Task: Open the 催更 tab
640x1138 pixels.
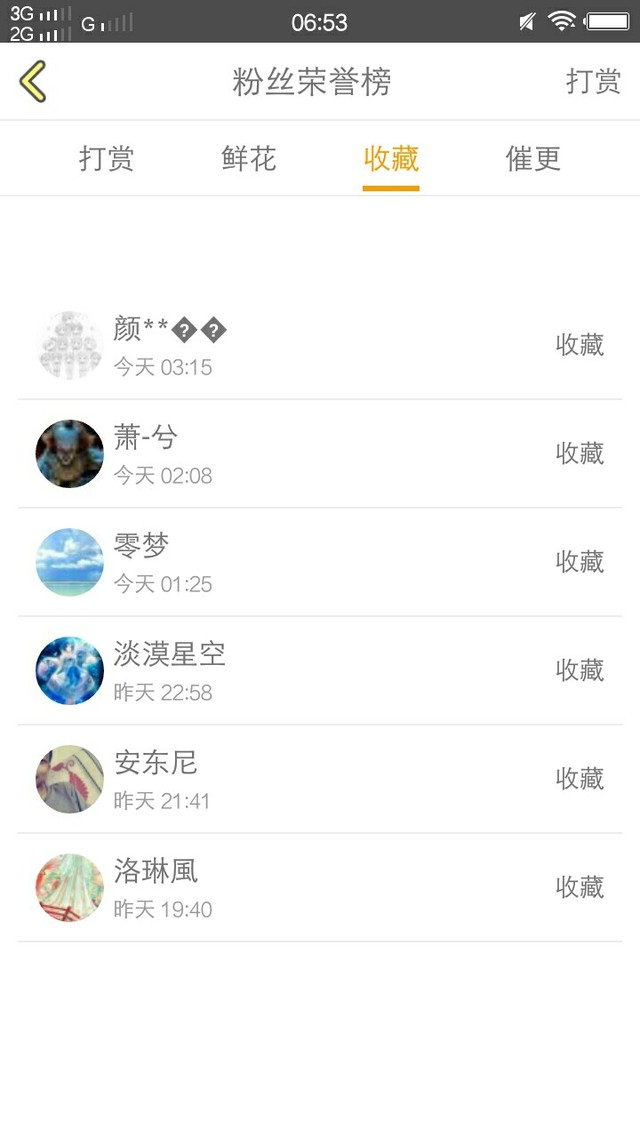Action: pos(533,158)
